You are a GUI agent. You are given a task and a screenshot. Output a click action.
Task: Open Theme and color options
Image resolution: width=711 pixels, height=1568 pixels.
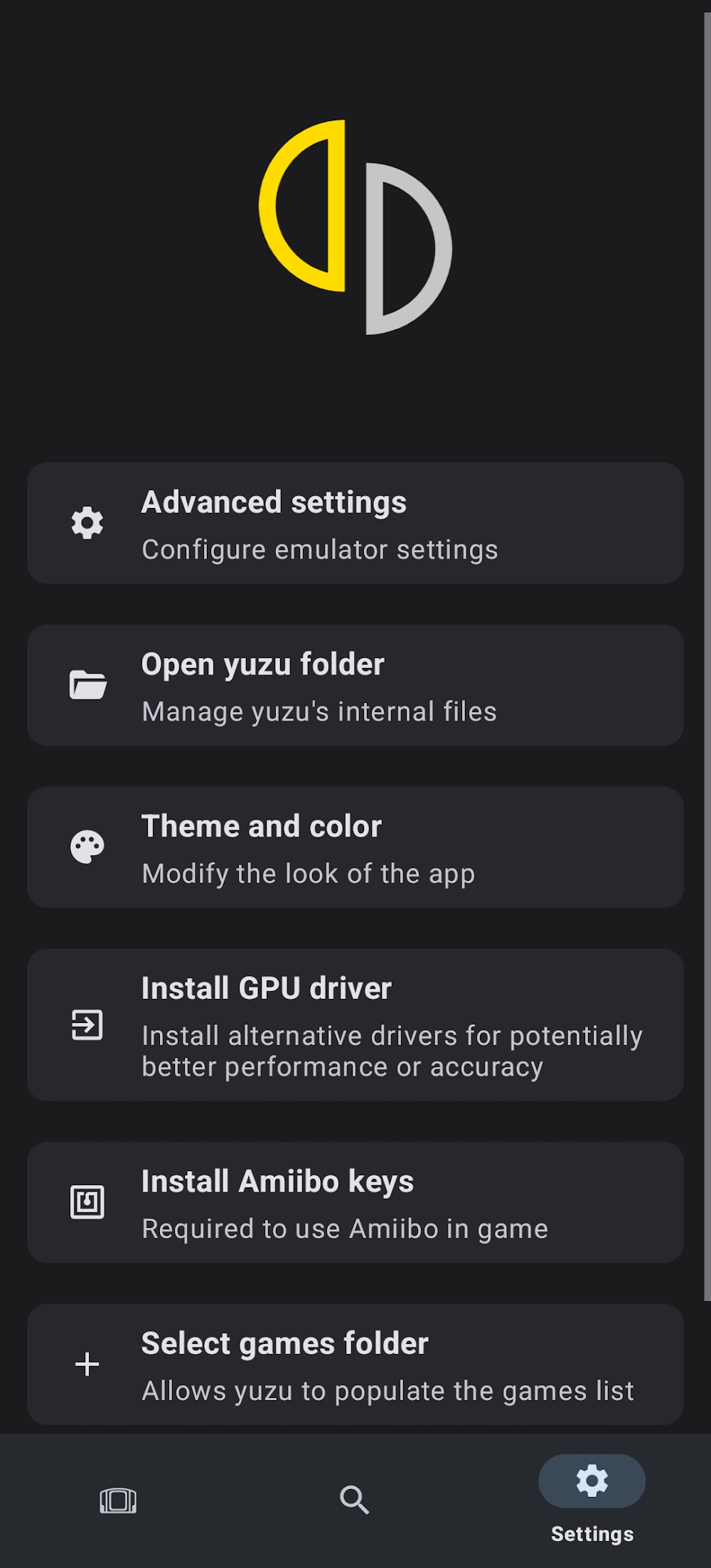pyautogui.click(x=355, y=847)
